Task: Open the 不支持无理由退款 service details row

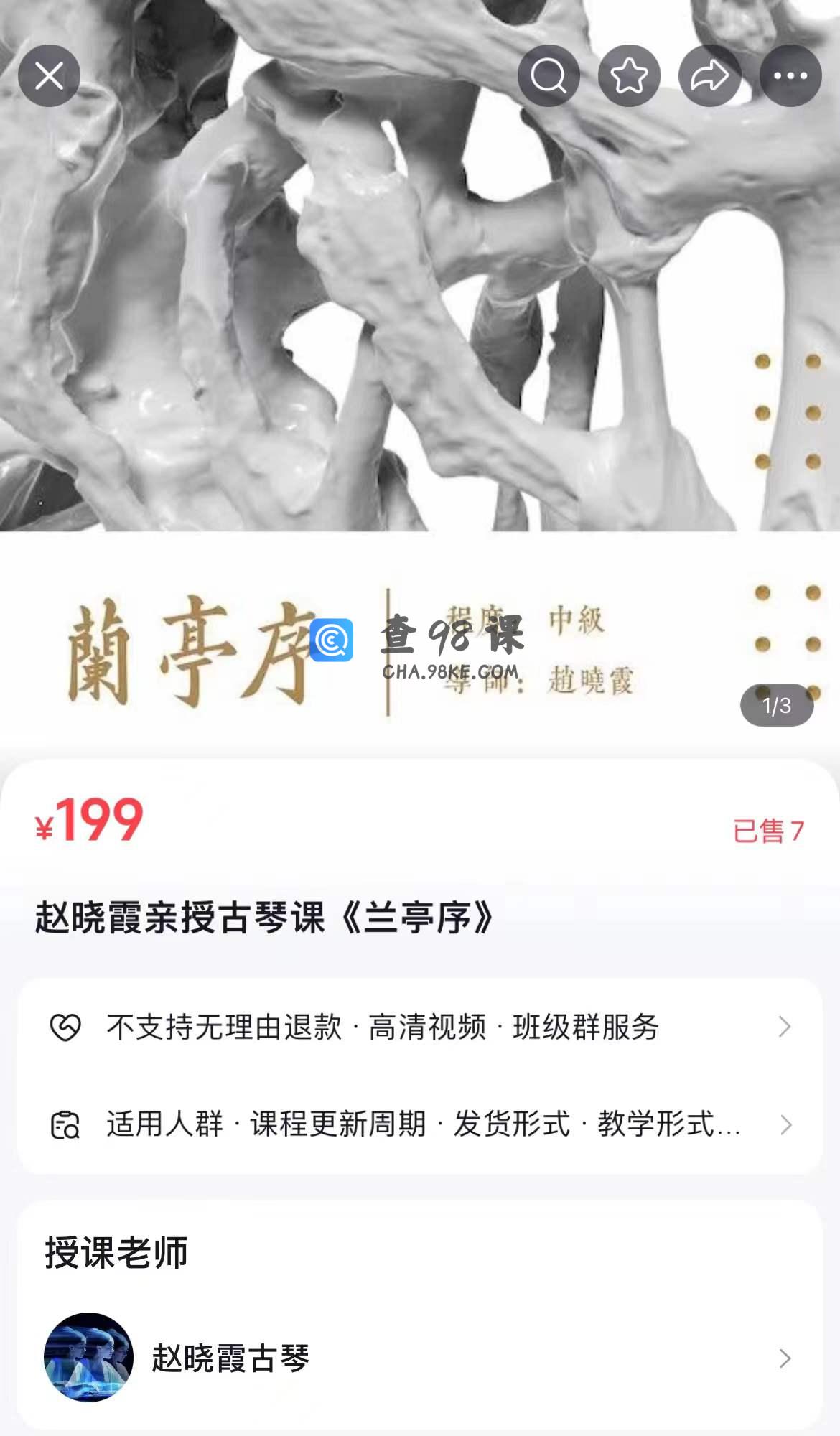Action: click(x=420, y=1027)
